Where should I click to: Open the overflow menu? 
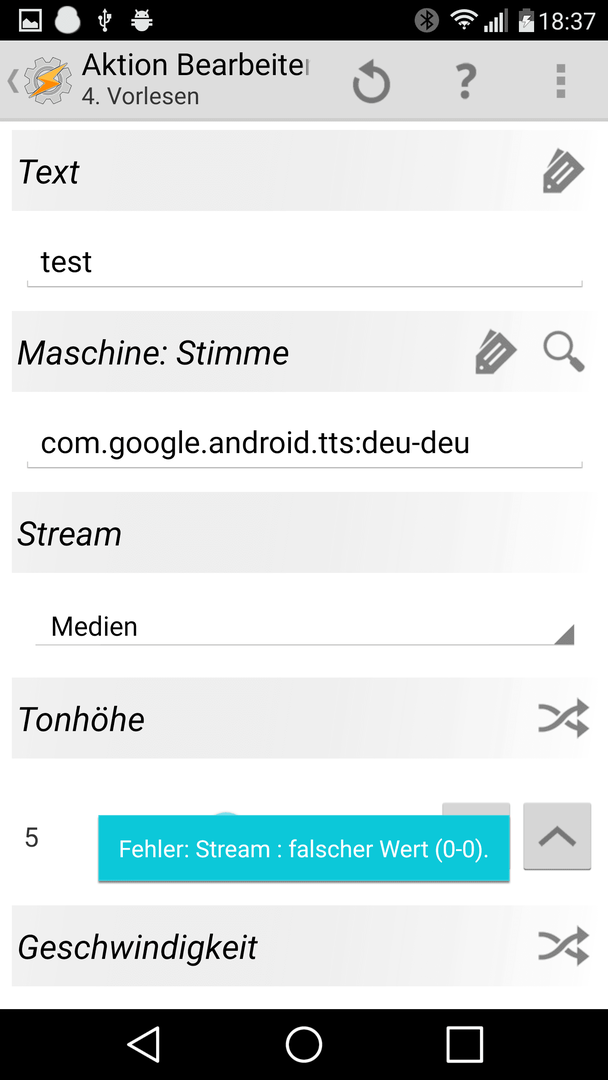pyautogui.click(x=560, y=81)
